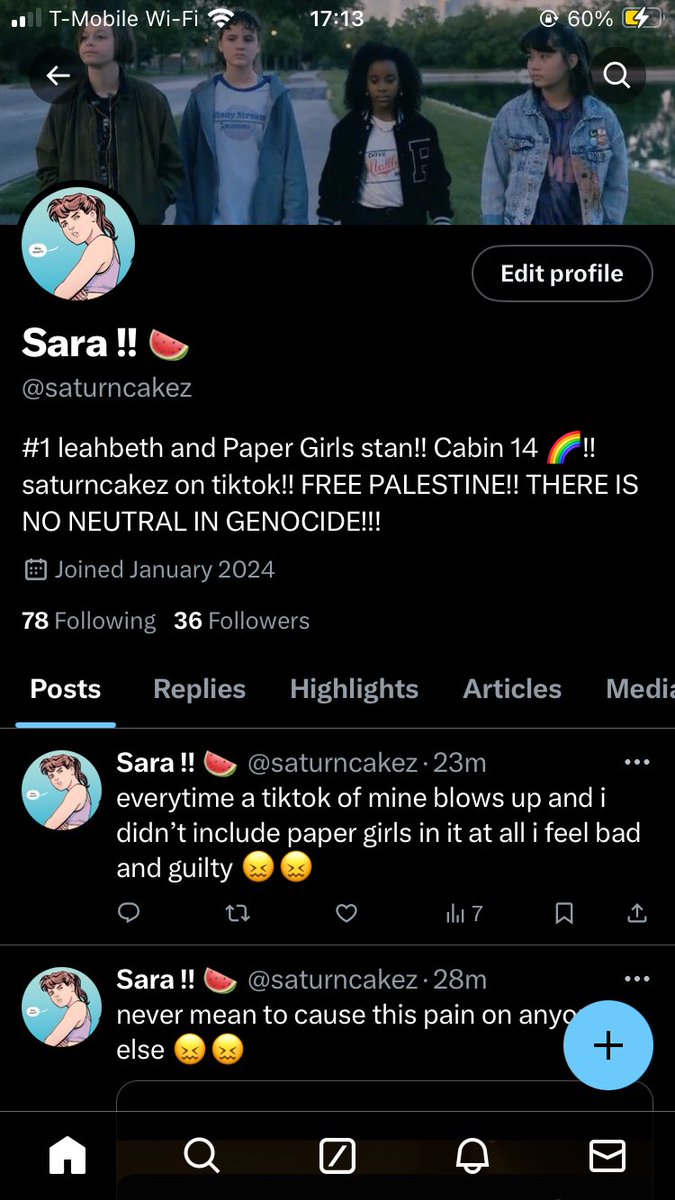Open the large profile picture
The height and width of the screenshot is (1200, 675).
[x=78, y=241]
